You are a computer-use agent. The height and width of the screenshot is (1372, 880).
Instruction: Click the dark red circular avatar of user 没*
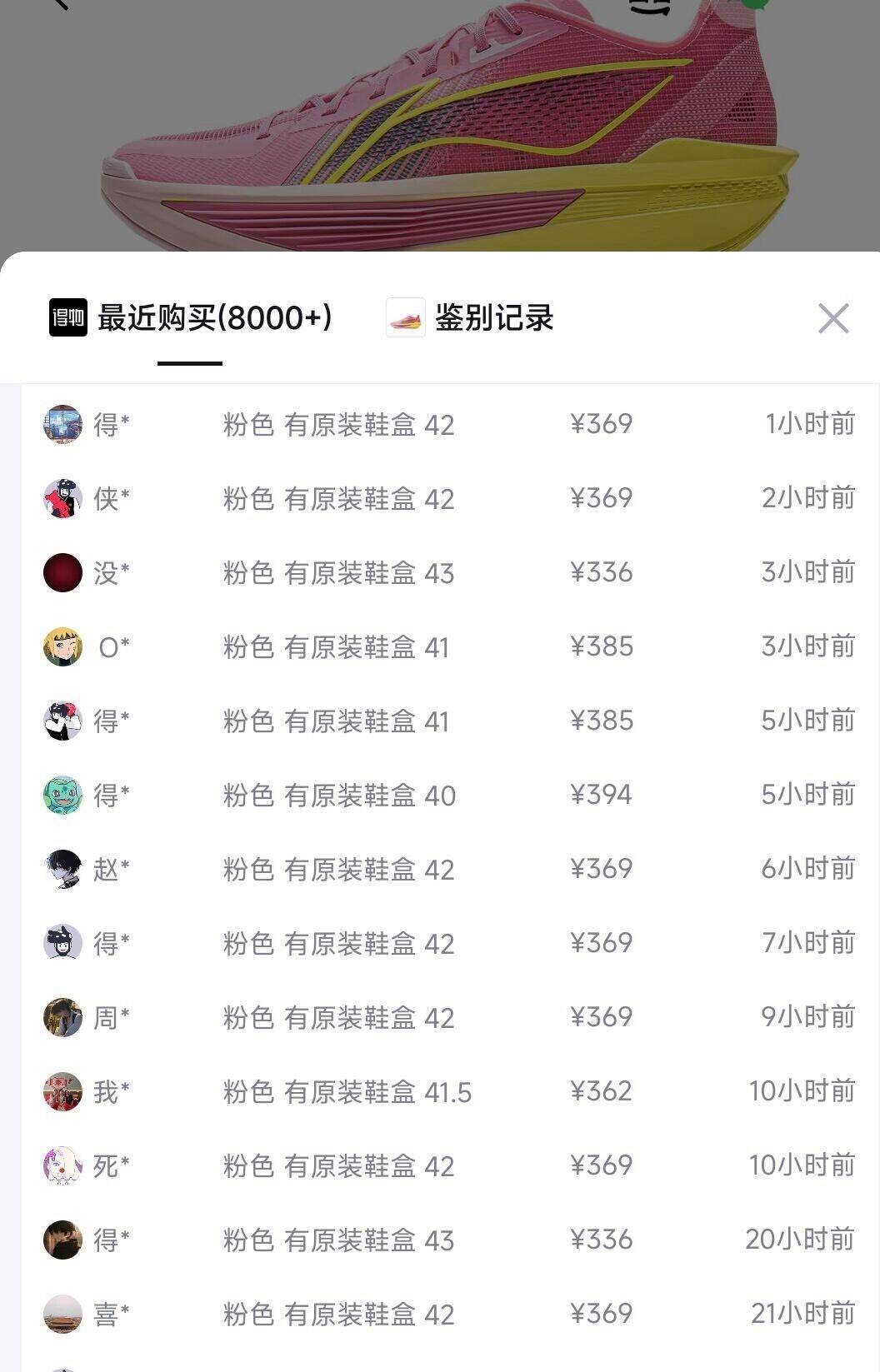(64, 573)
